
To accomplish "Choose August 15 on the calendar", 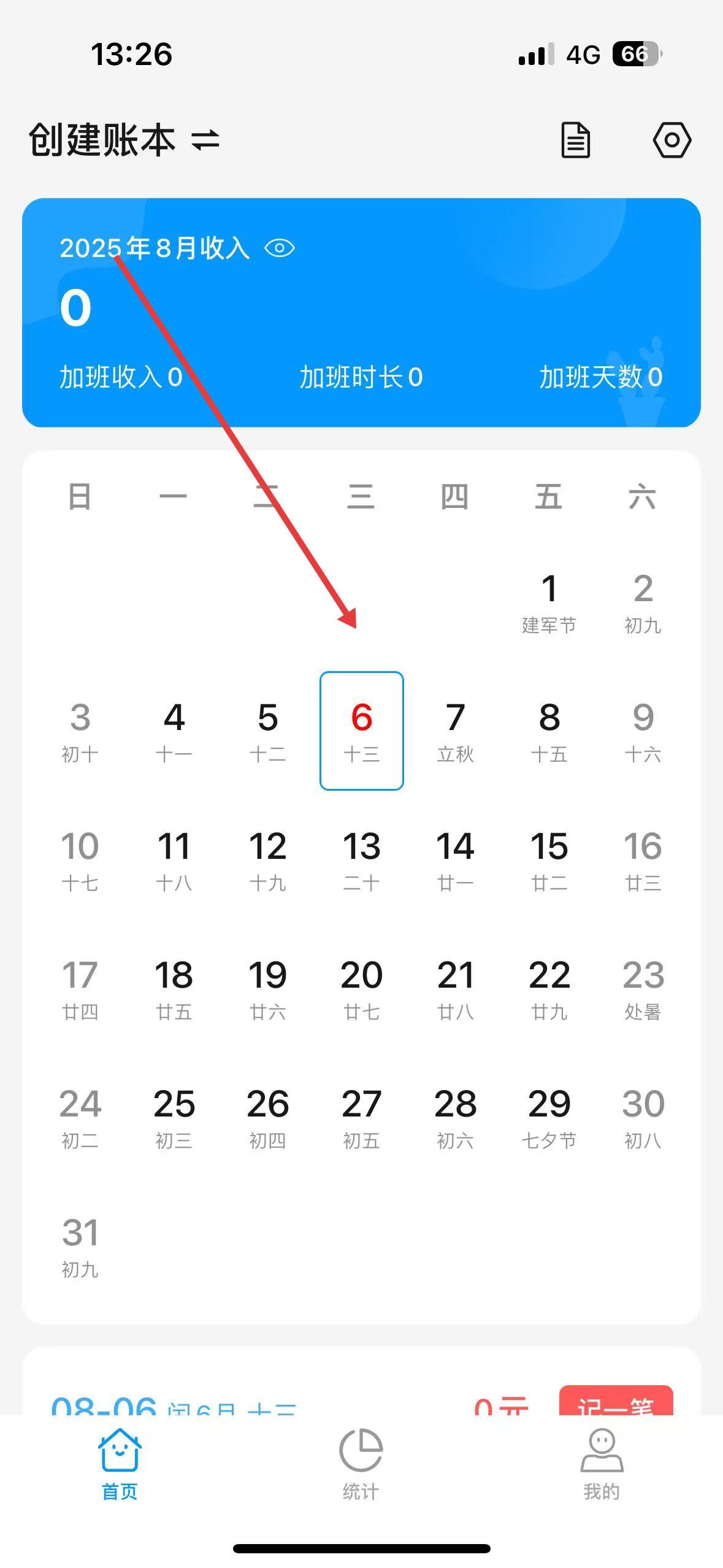I will point(549,860).
